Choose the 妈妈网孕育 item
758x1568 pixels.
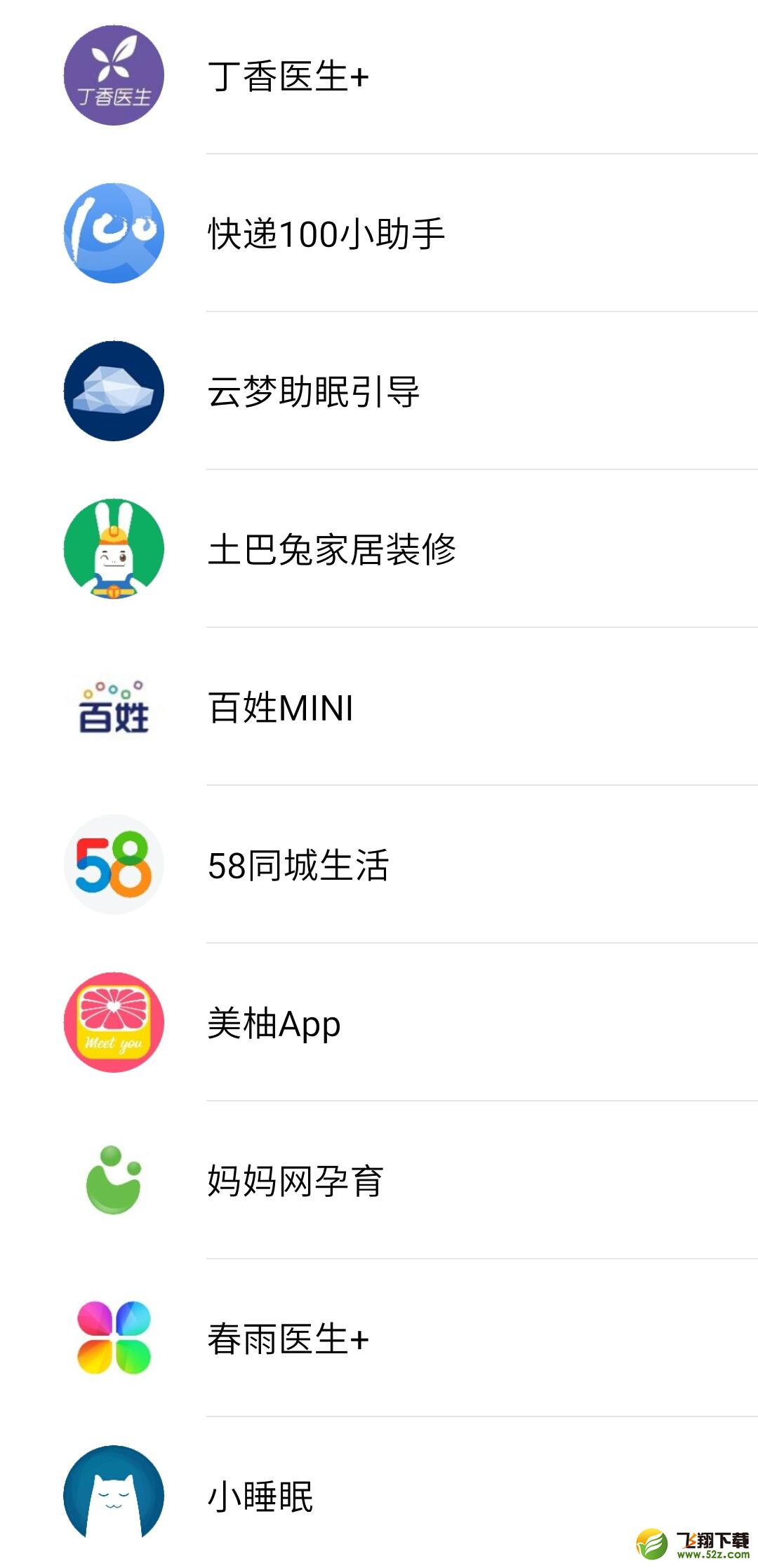tap(379, 1180)
